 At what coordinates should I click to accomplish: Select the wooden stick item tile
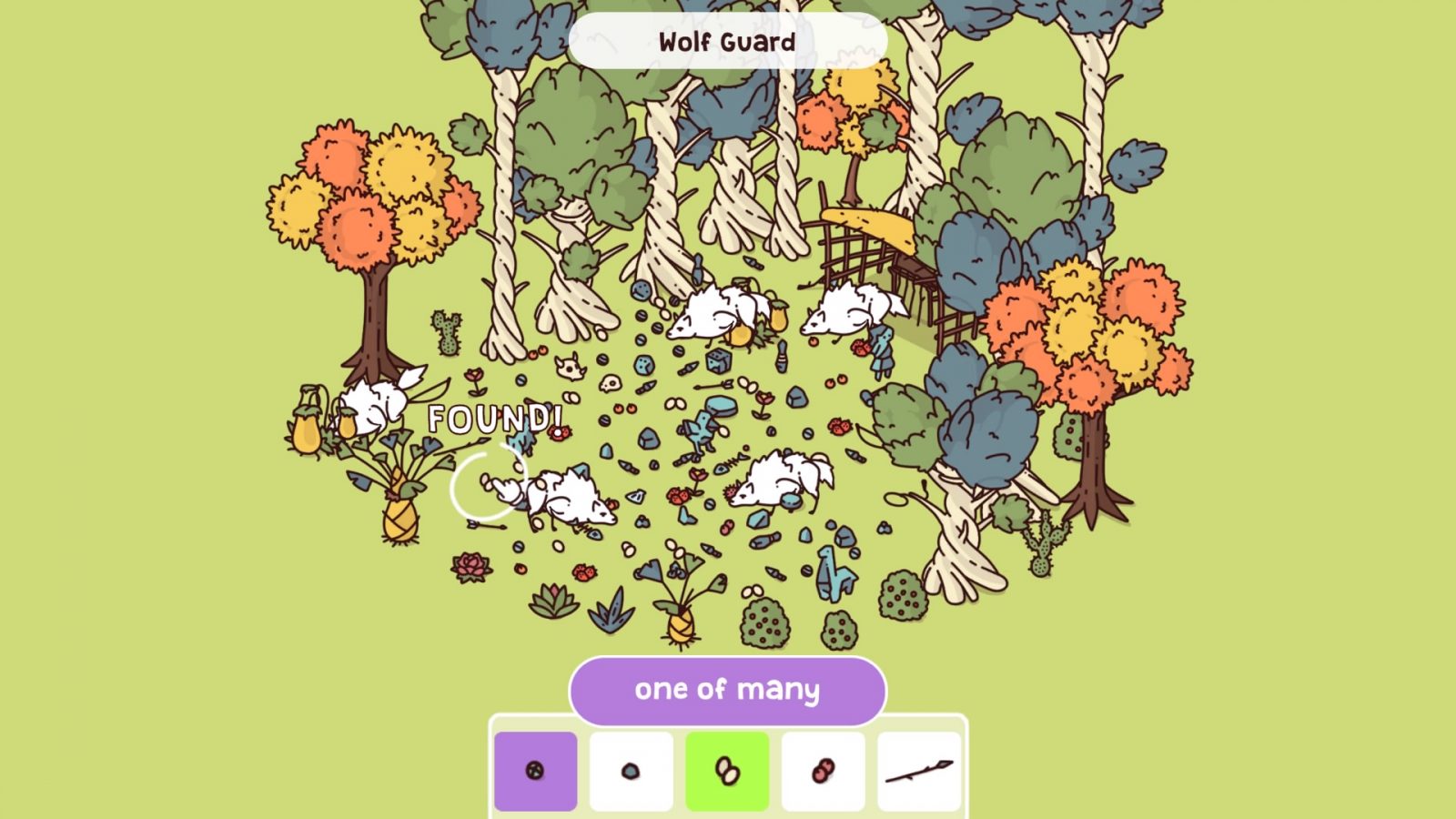tap(919, 771)
